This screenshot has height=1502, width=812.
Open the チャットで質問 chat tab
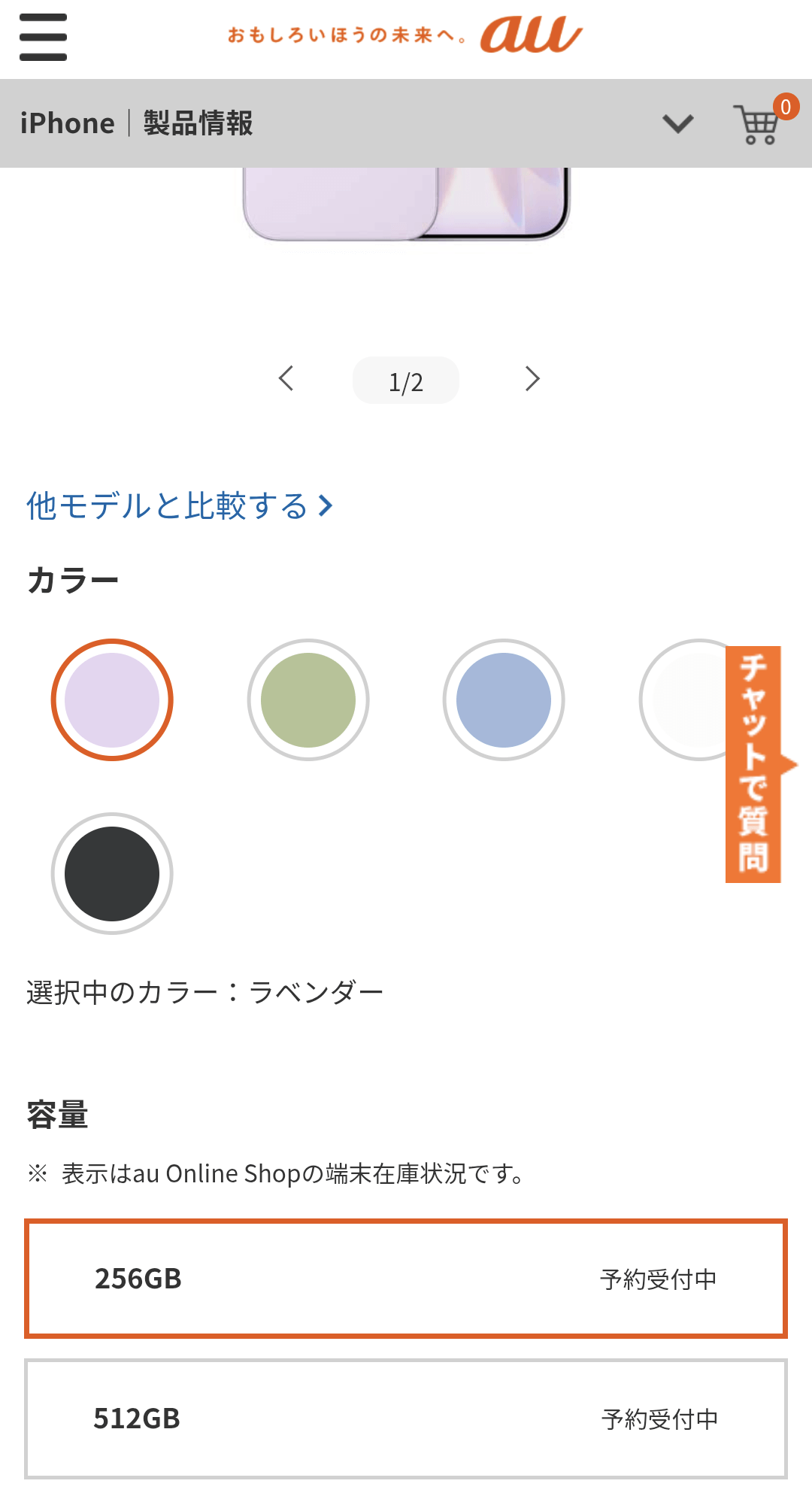tap(753, 763)
